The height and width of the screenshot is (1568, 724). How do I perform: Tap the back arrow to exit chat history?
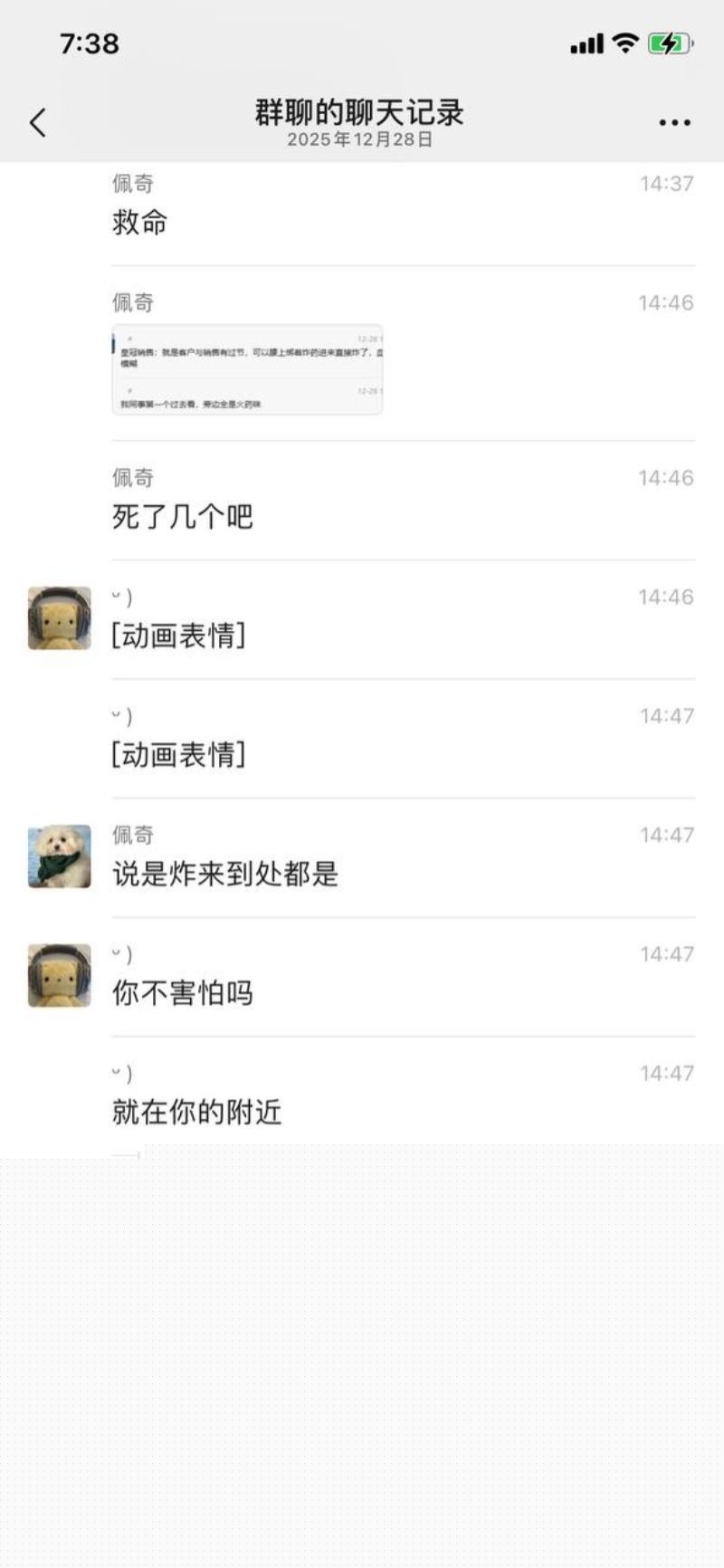click(36, 121)
